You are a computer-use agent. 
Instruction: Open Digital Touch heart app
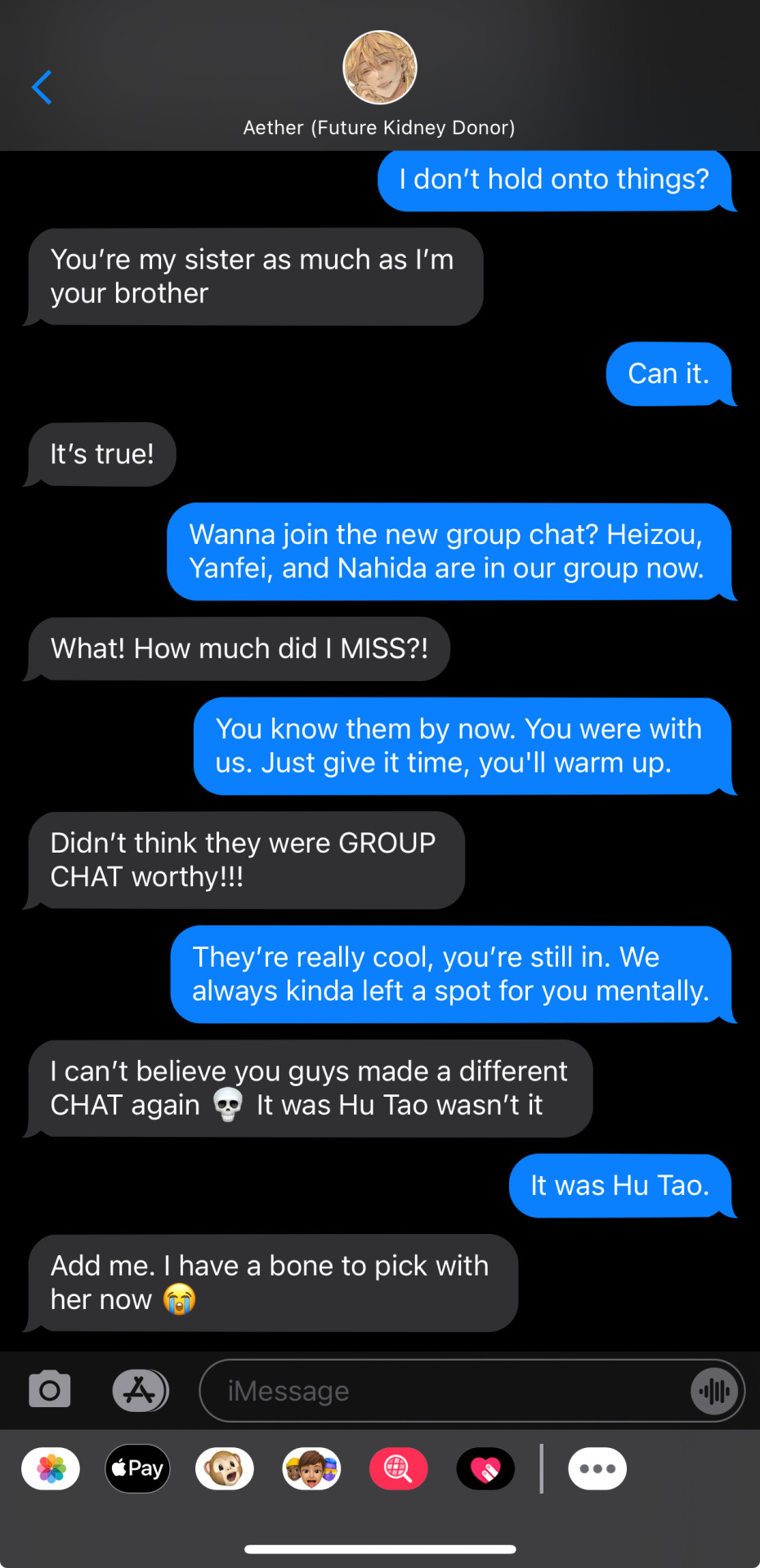point(485,1468)
